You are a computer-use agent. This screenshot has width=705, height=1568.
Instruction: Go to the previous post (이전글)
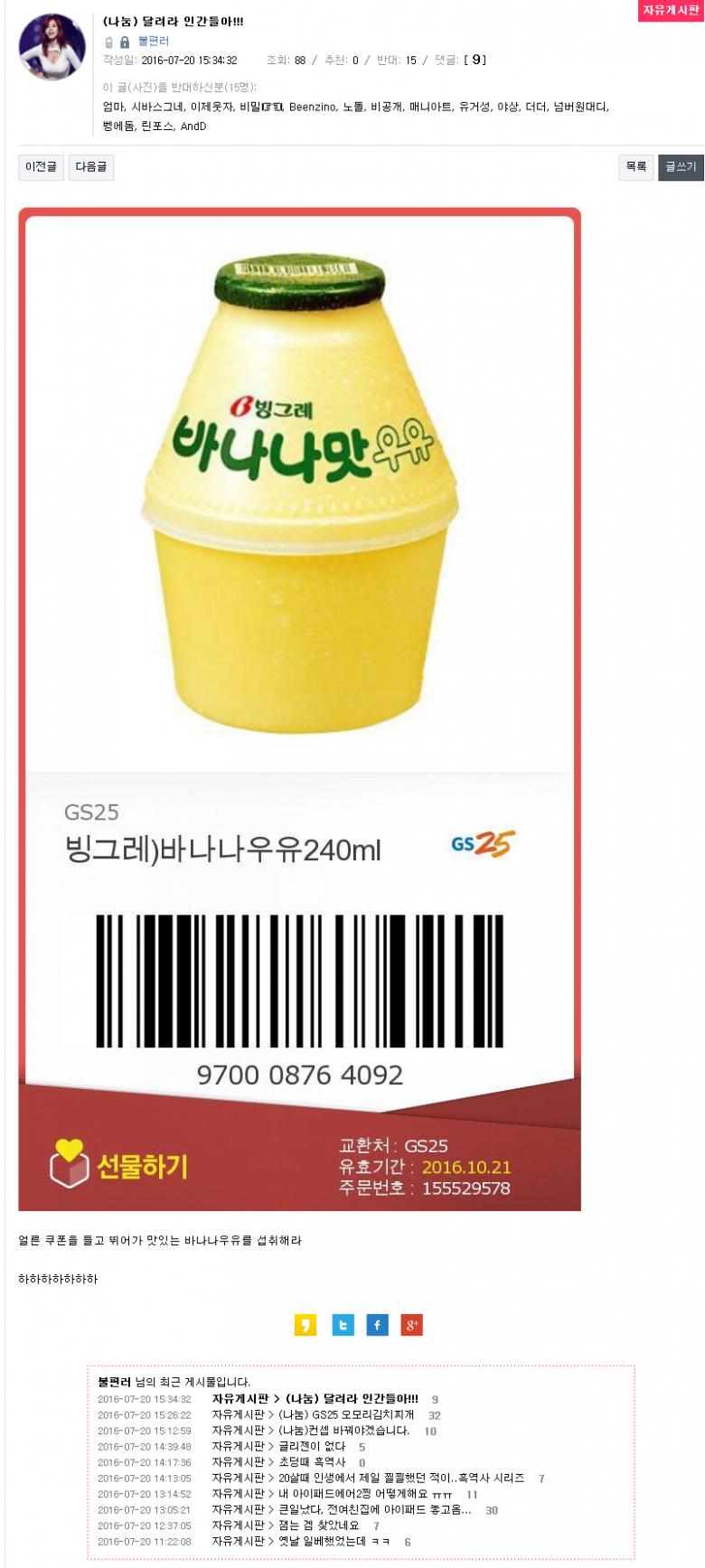tap(41, 167)
